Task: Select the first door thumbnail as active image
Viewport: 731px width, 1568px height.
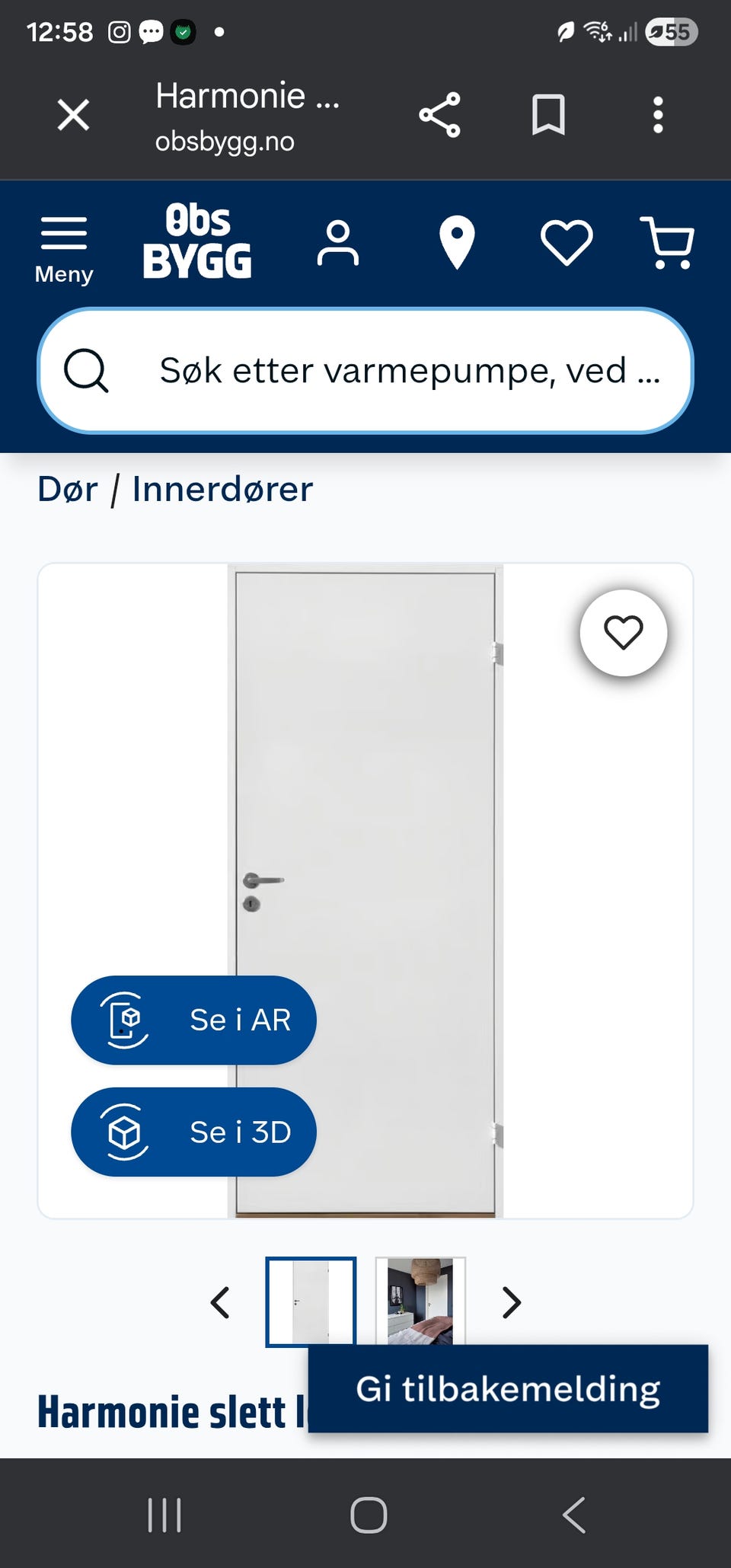Action: click(312, 1304)
